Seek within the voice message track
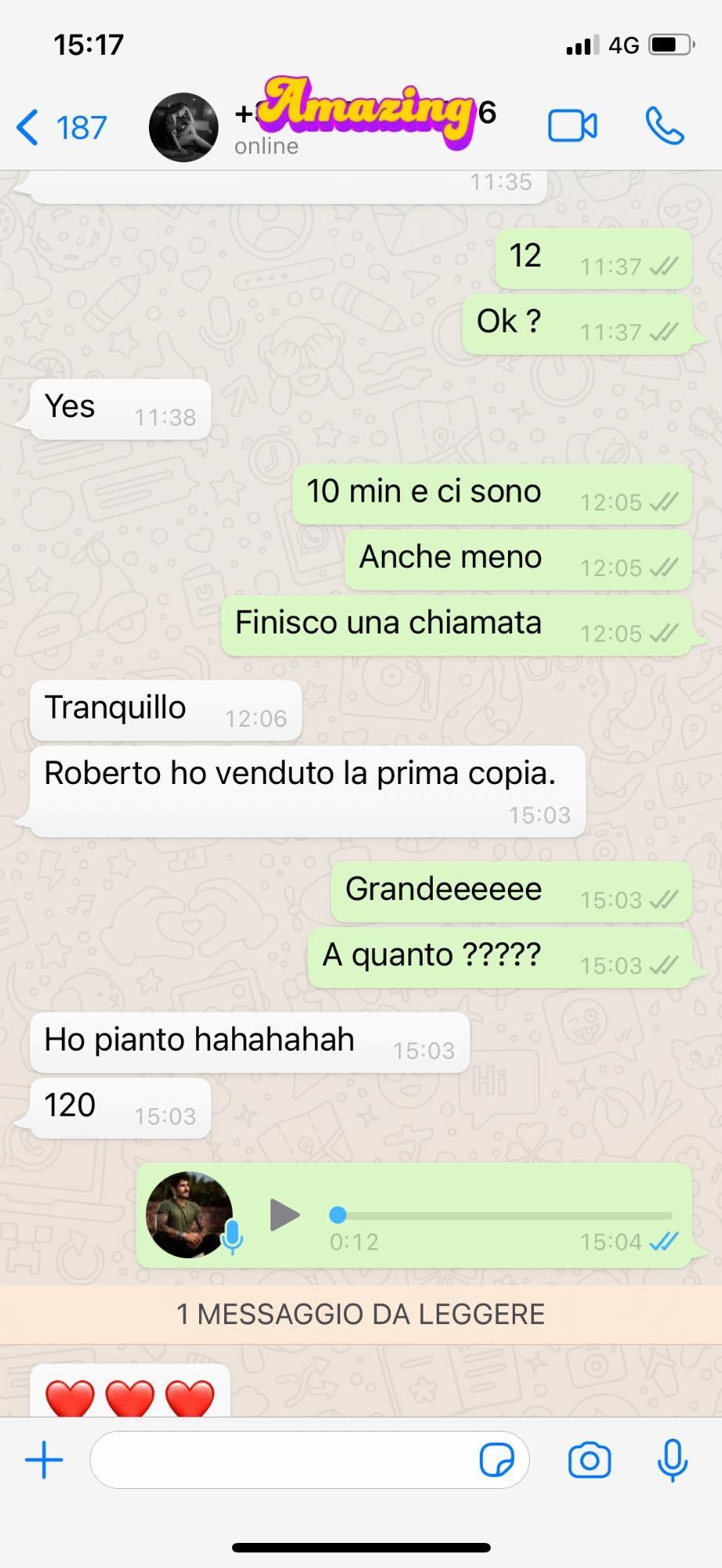This screenshot has width=722, height=1568. [502, 1215]
